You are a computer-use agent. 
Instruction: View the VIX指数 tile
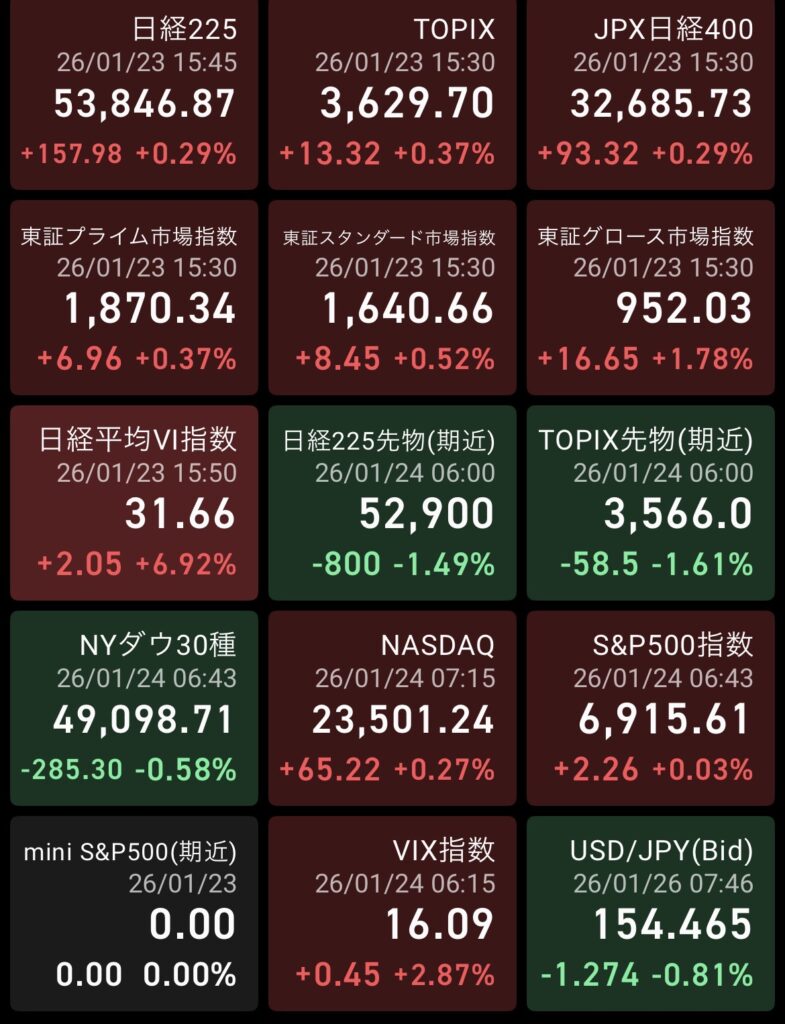pyautogui.click(x=392, y=913)
